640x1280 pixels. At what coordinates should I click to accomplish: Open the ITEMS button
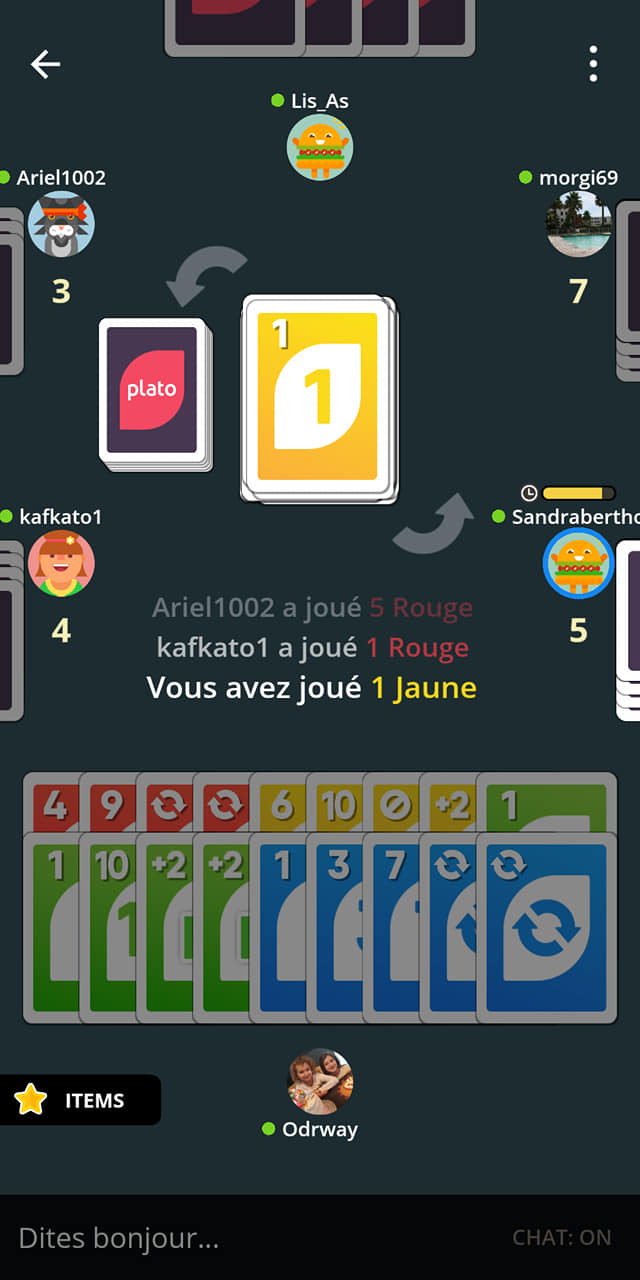80,1100
